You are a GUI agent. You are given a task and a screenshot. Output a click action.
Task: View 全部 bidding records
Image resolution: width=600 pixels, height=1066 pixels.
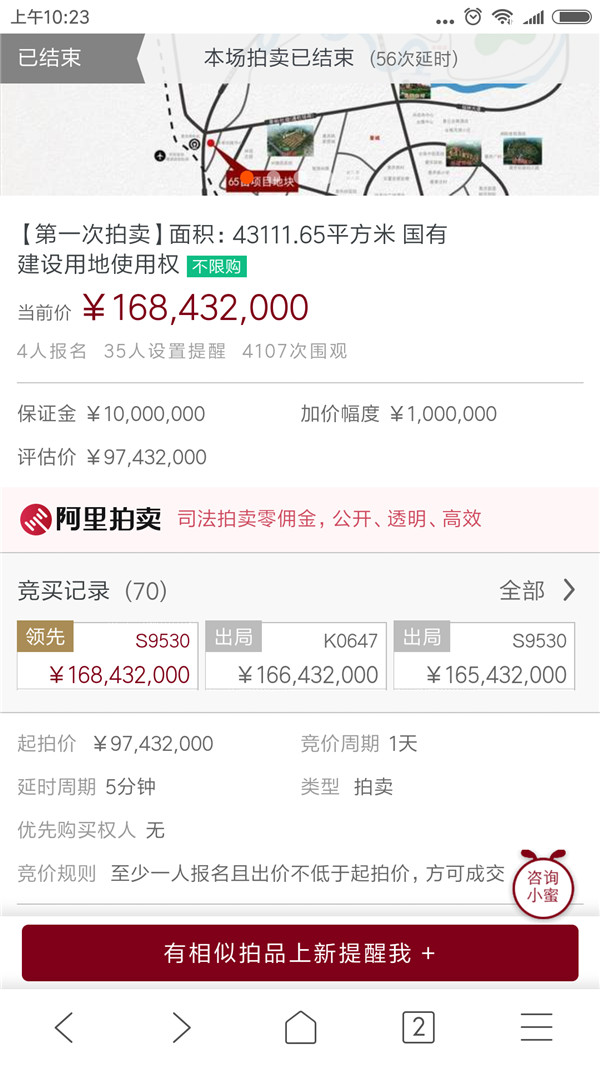click(x=537, y=591)
